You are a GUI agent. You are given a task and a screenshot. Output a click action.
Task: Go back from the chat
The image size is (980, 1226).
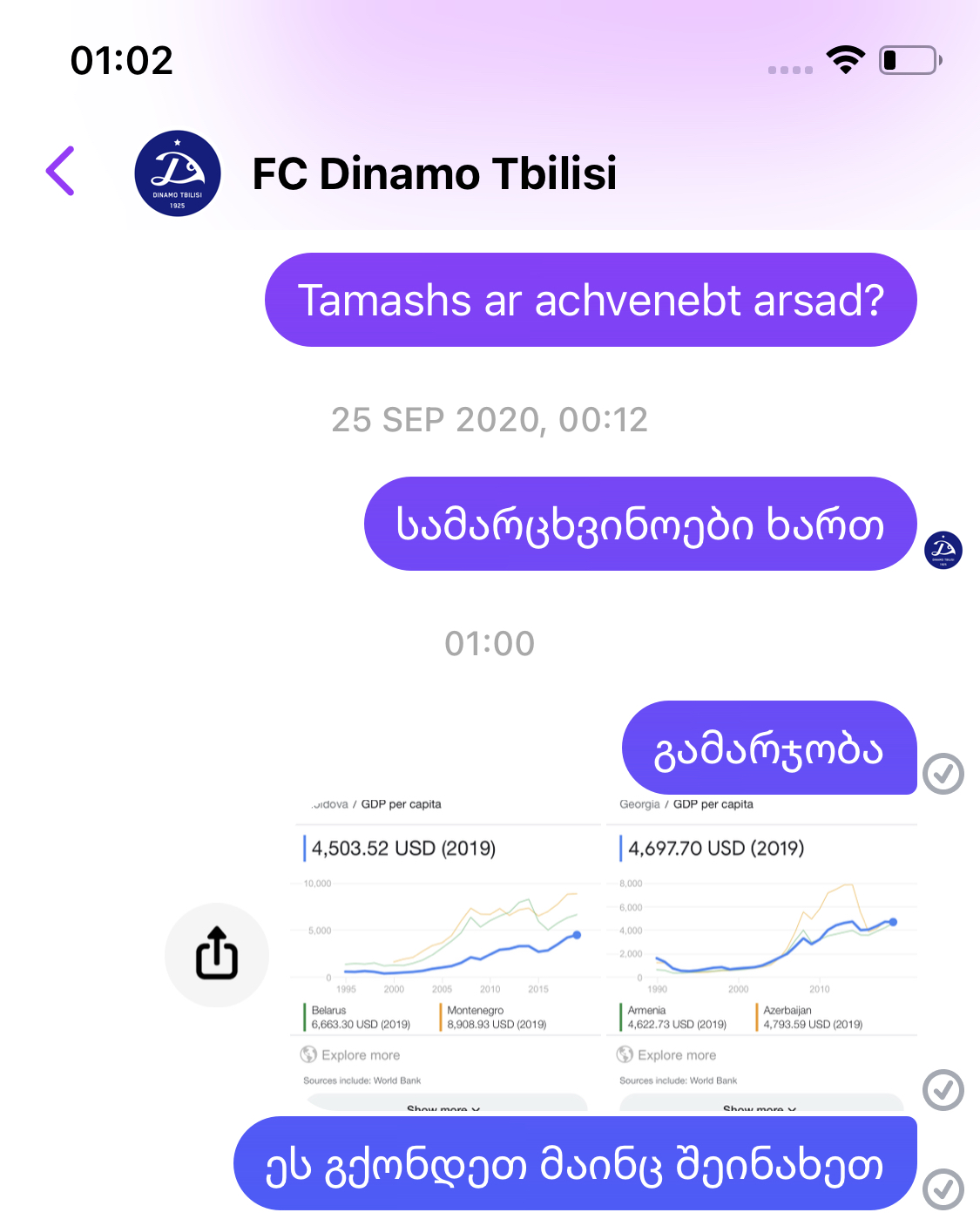click(61, 171)
